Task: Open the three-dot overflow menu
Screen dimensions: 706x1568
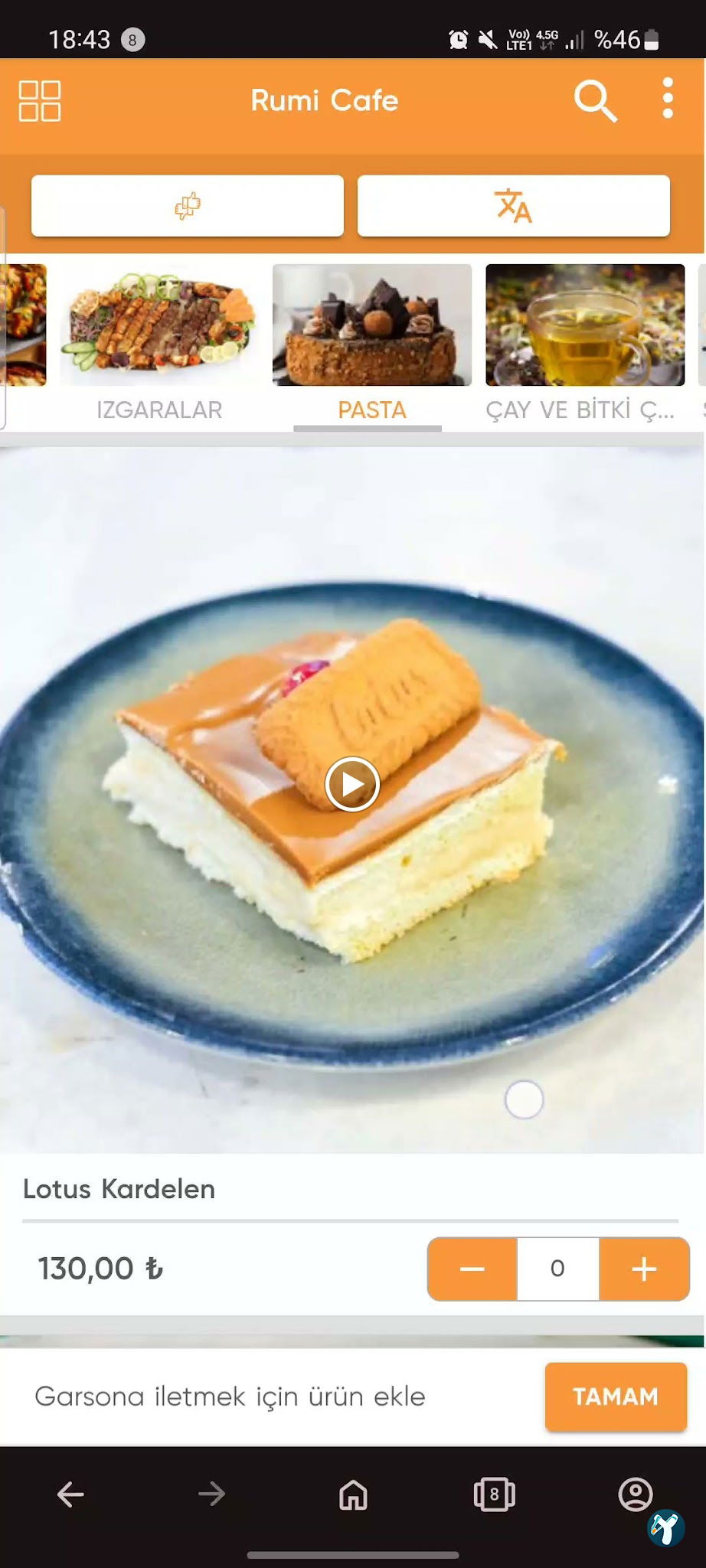Action: (668, 99)
